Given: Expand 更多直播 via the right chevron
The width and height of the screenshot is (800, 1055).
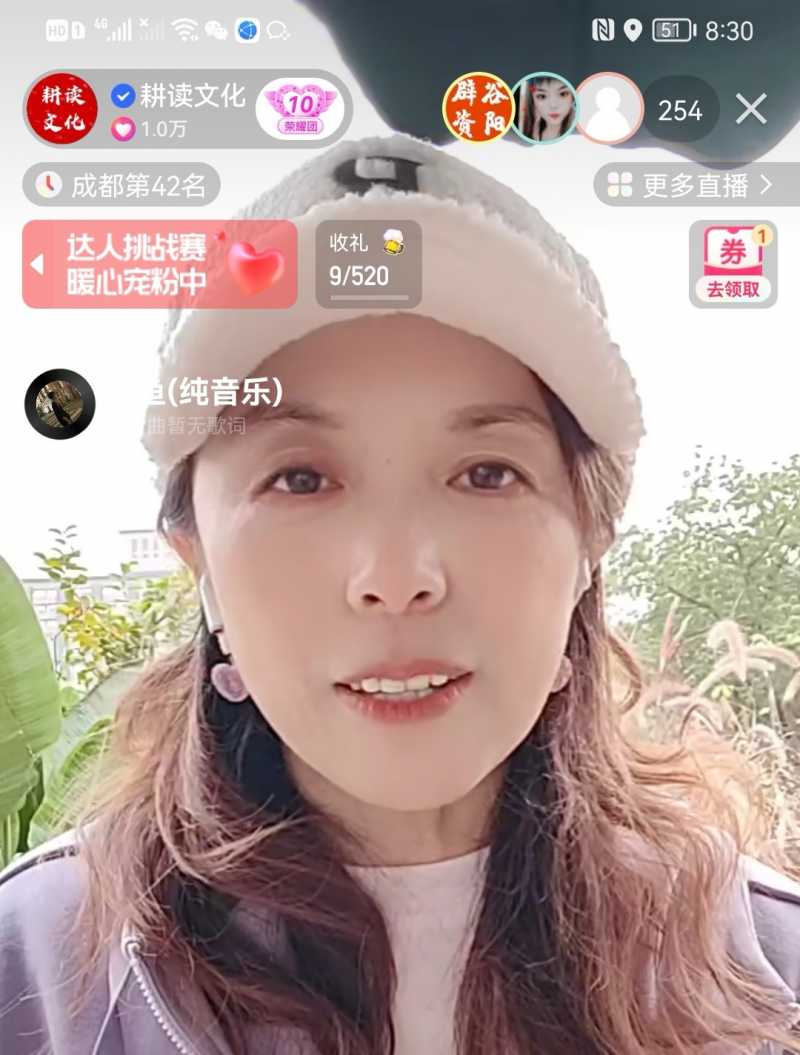Looking at the screenshot, I should [x=763, y=183].
